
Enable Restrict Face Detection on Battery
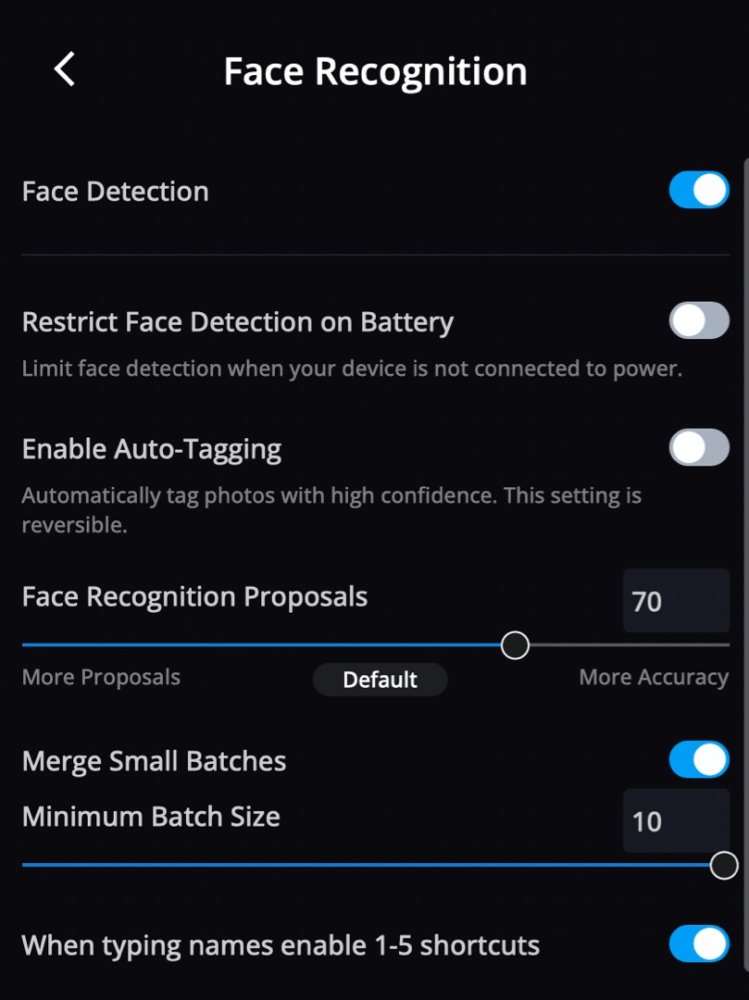[x=698, y=321]
